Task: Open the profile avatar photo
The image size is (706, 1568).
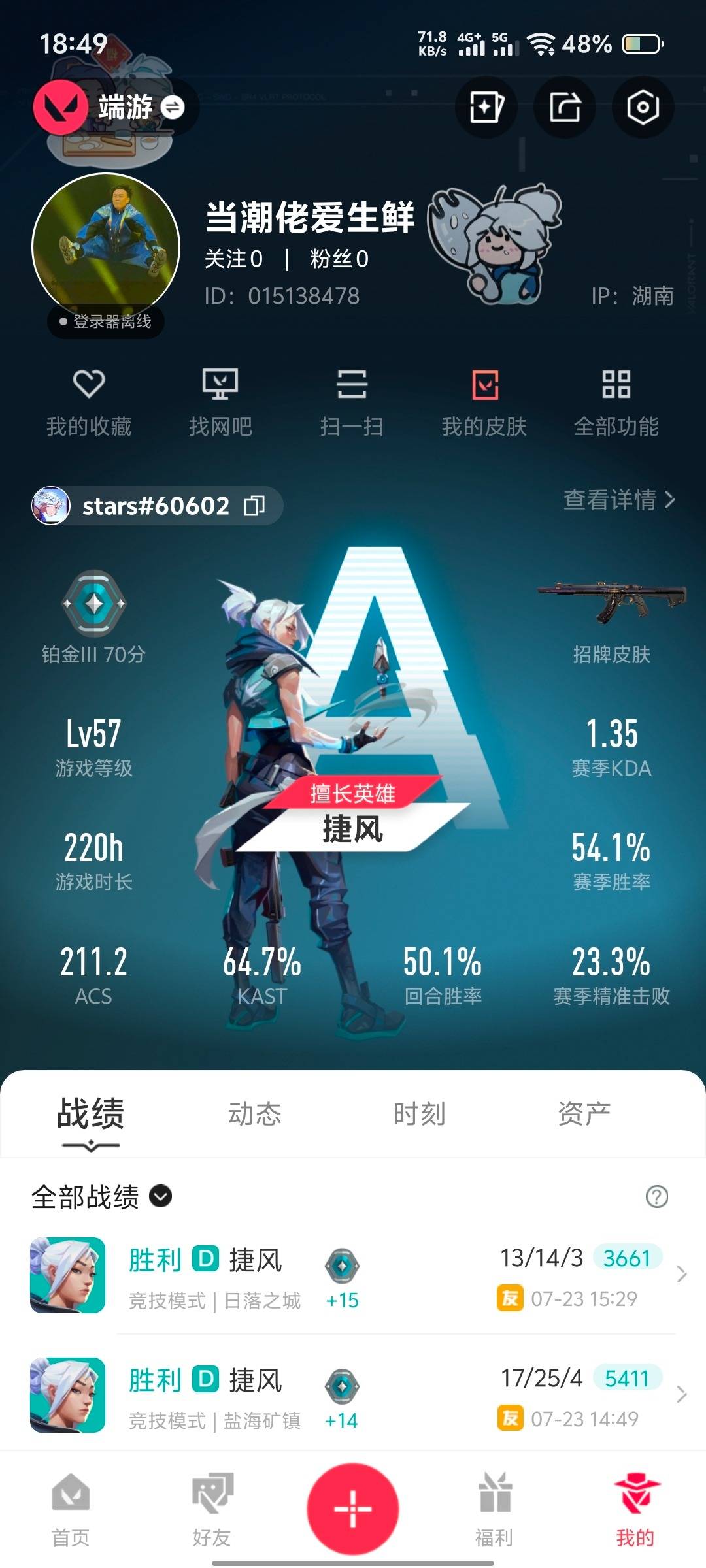Action: click(106, 247)
